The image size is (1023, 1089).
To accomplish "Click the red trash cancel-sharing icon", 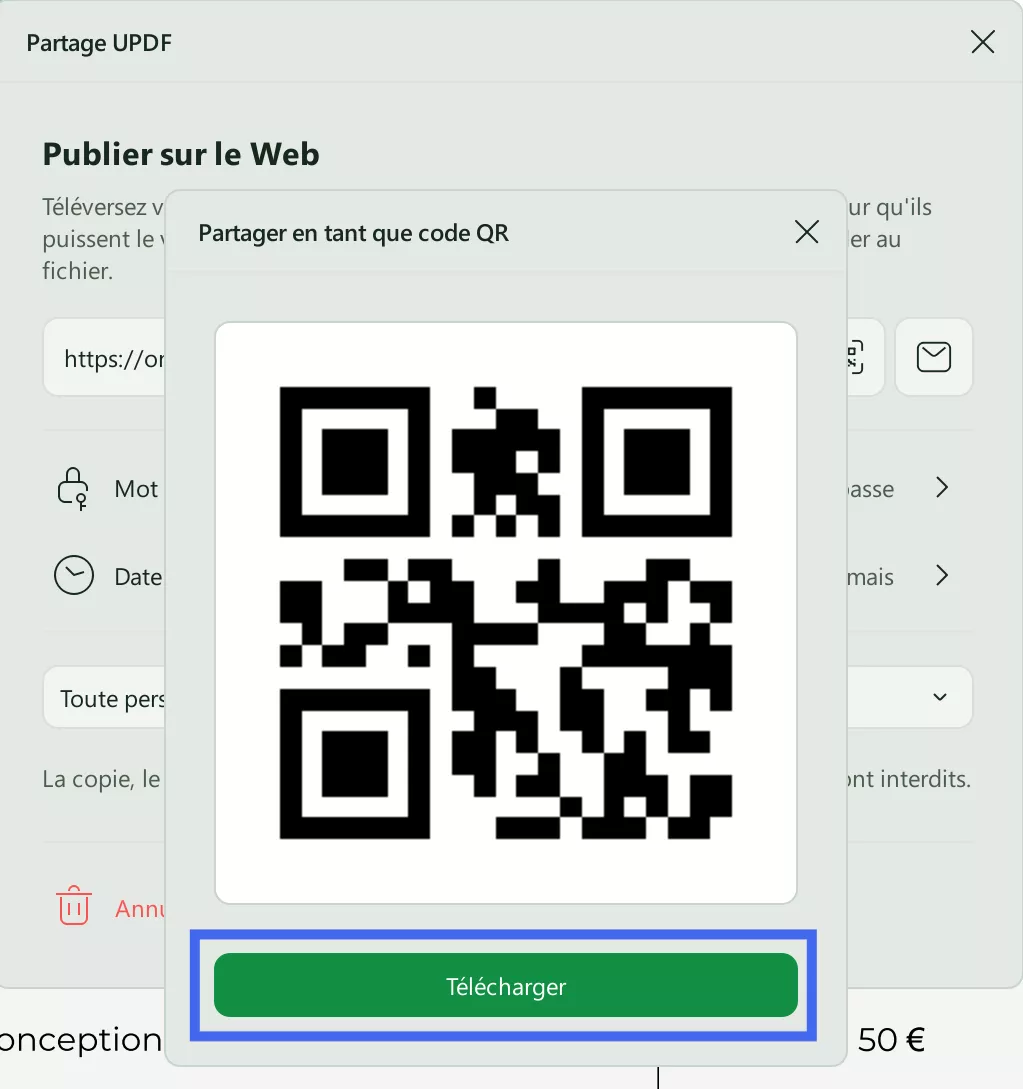I will [73, 908].
